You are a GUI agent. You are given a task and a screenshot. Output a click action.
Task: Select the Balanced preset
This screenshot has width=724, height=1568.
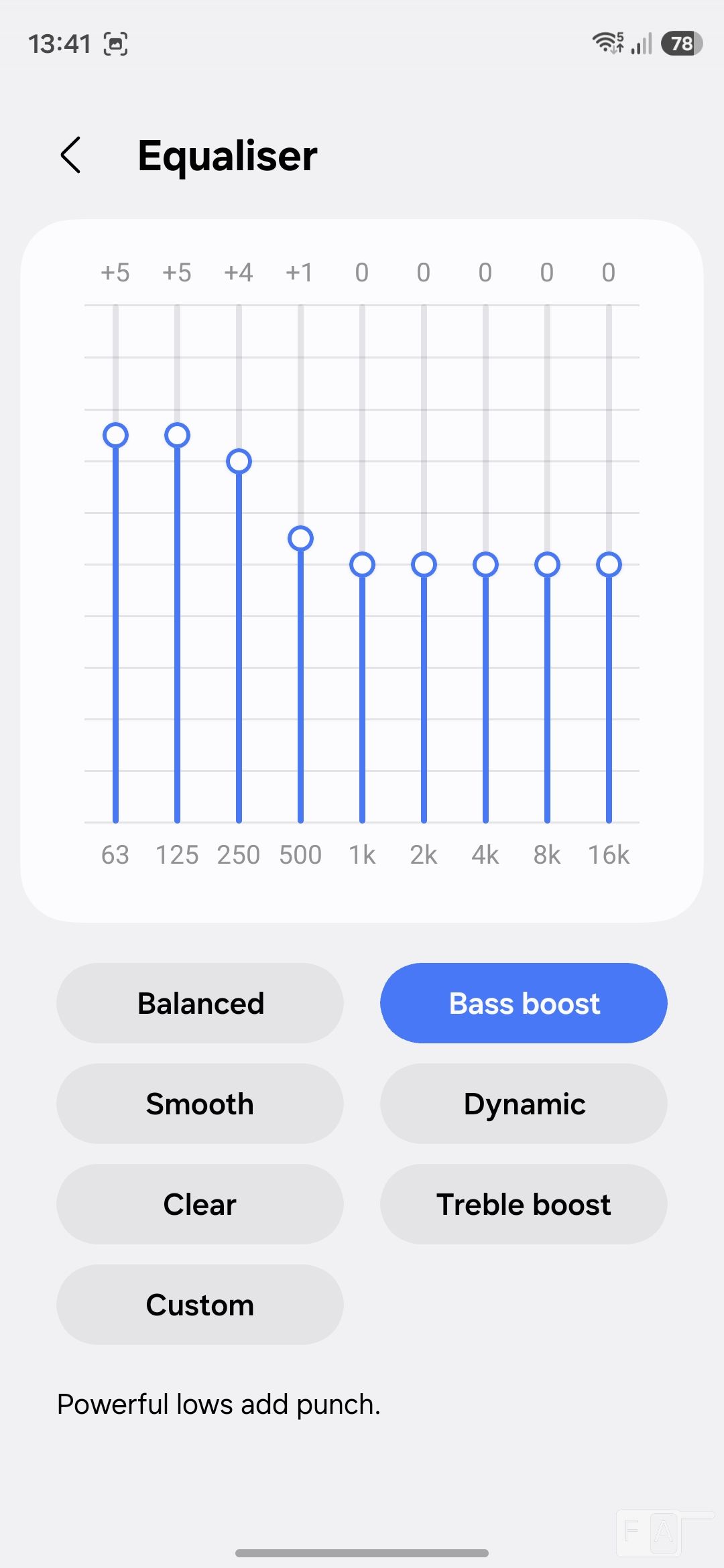pyautogui.click(x=200, y=1003)
